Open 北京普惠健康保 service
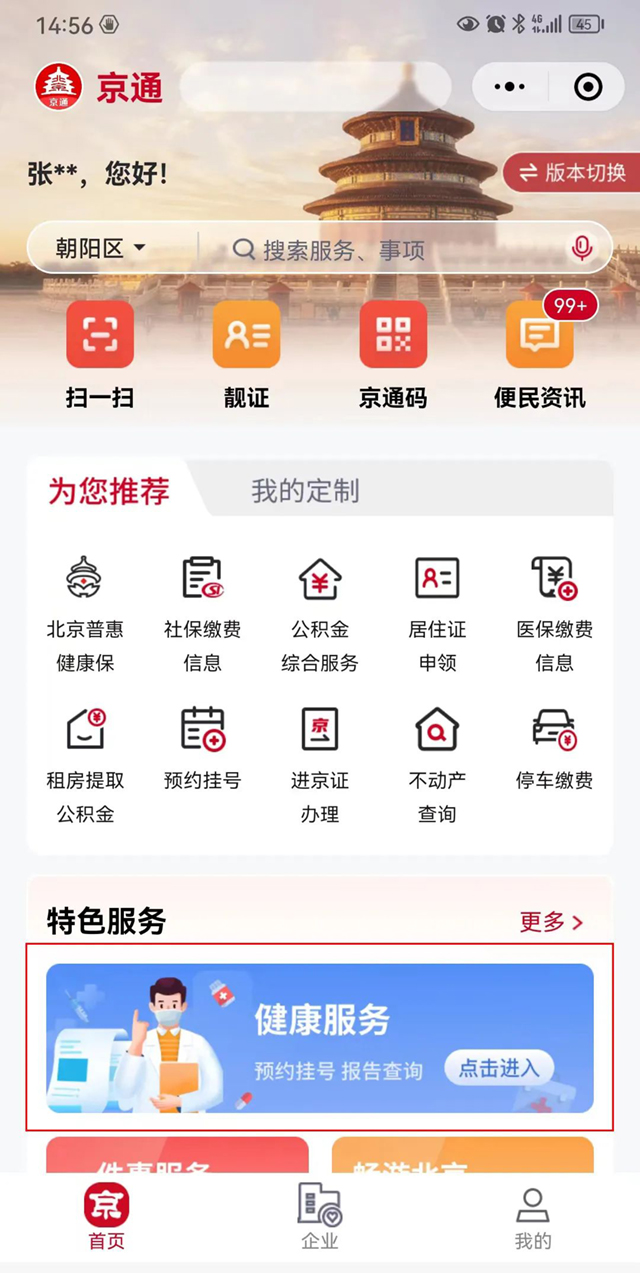 tap(85, 612)
